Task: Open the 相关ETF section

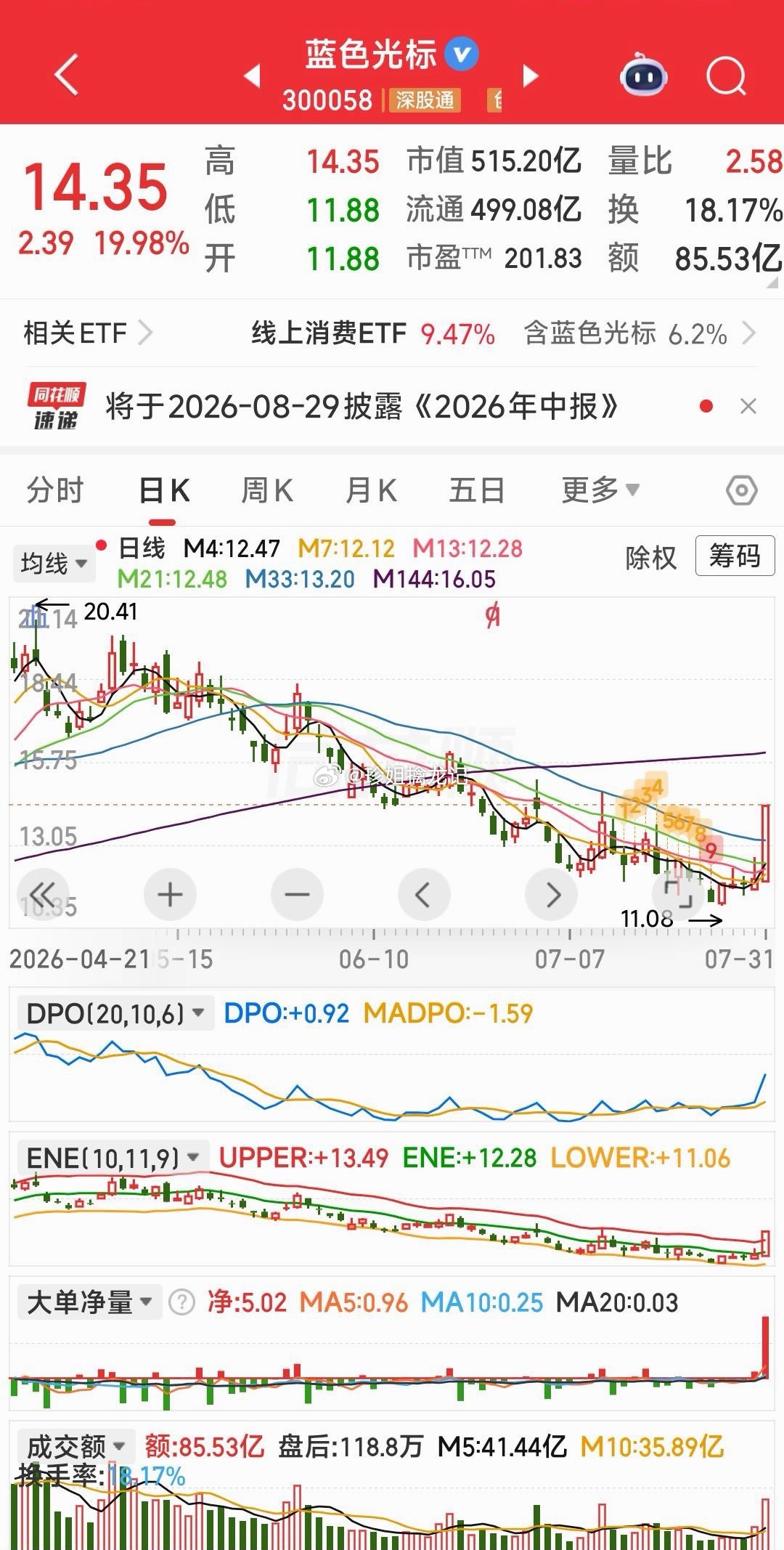Action: point(88,333)
